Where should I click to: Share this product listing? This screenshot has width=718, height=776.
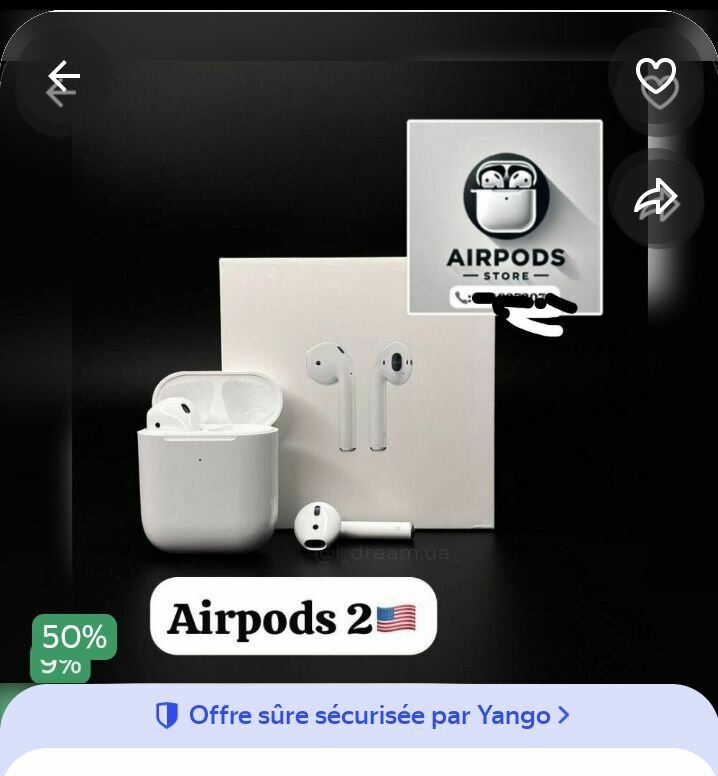[x=656, y=197]
